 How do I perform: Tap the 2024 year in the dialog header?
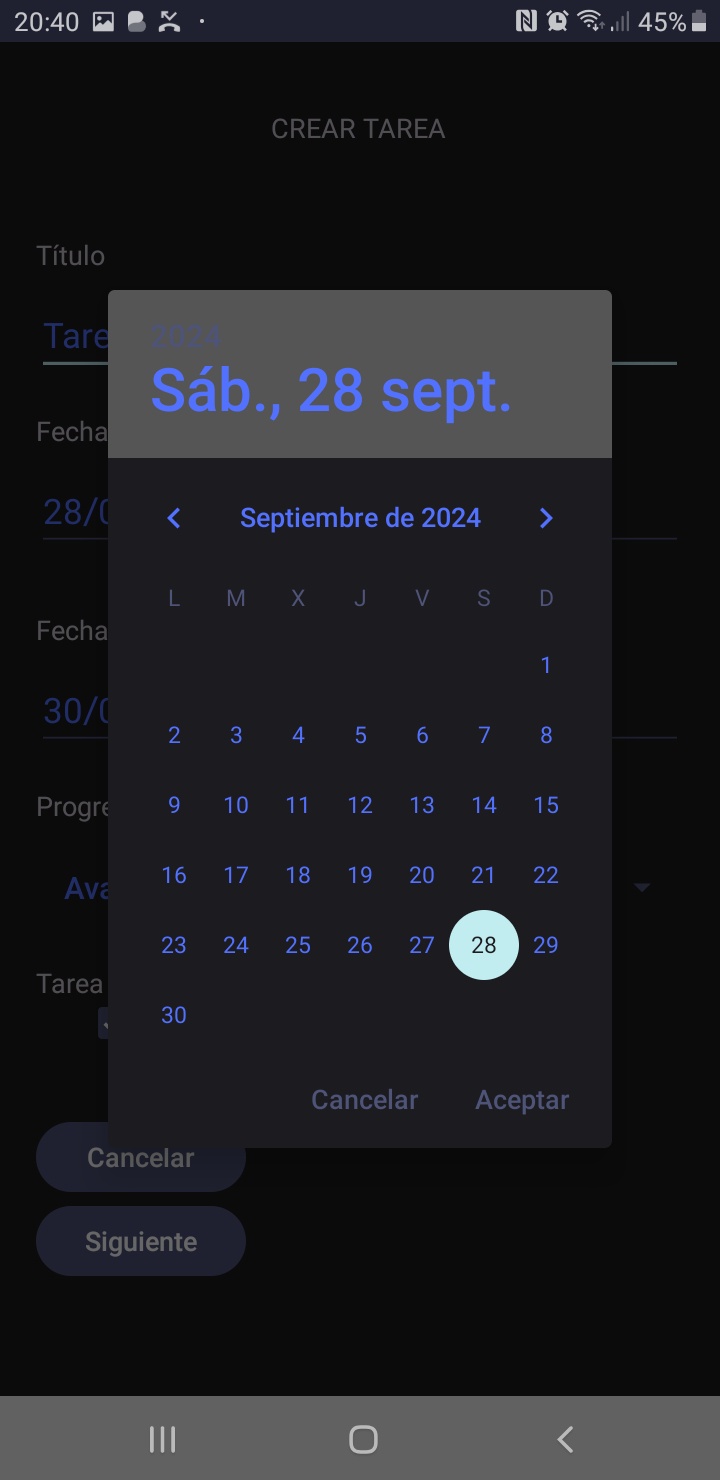pyautogui.click(x=186, y=336)
